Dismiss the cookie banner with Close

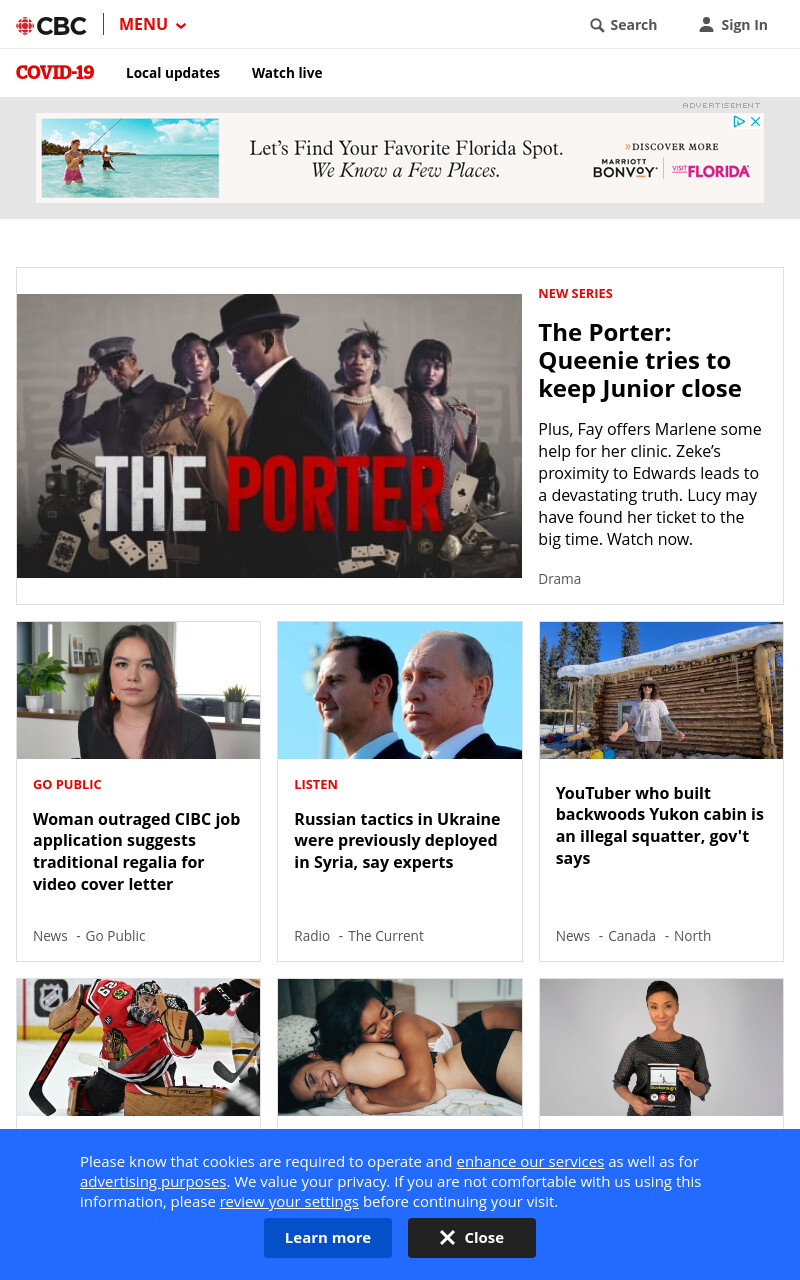472,1238
